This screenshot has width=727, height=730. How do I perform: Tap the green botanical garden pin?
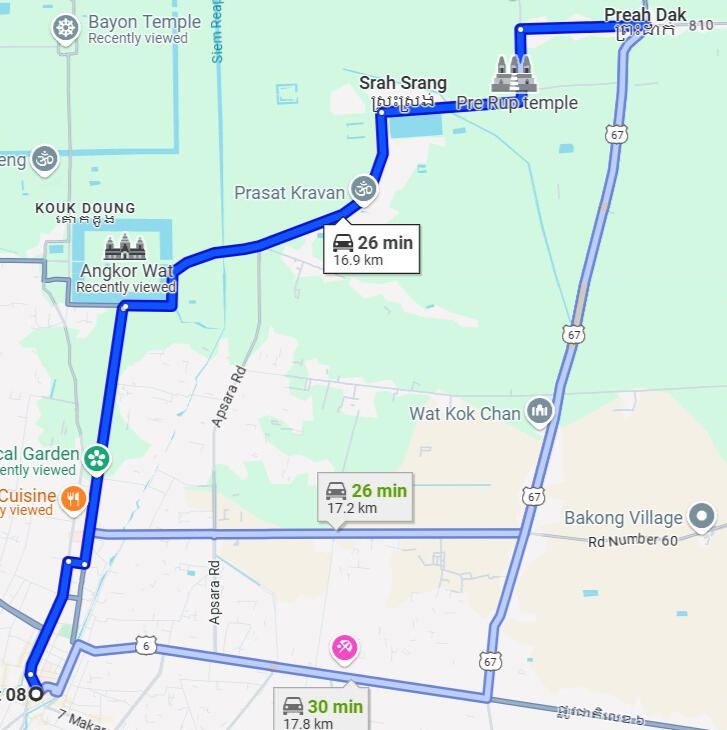tap(97, 459)
